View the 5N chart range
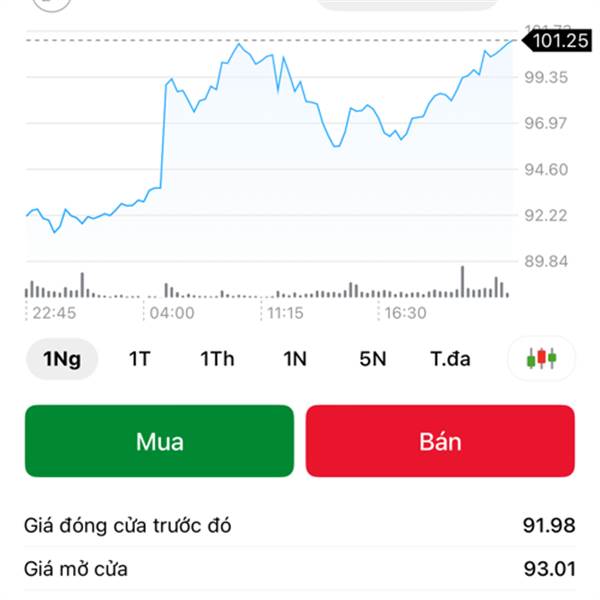Viewport: 600px width, 600px height. tap(372, 359)
